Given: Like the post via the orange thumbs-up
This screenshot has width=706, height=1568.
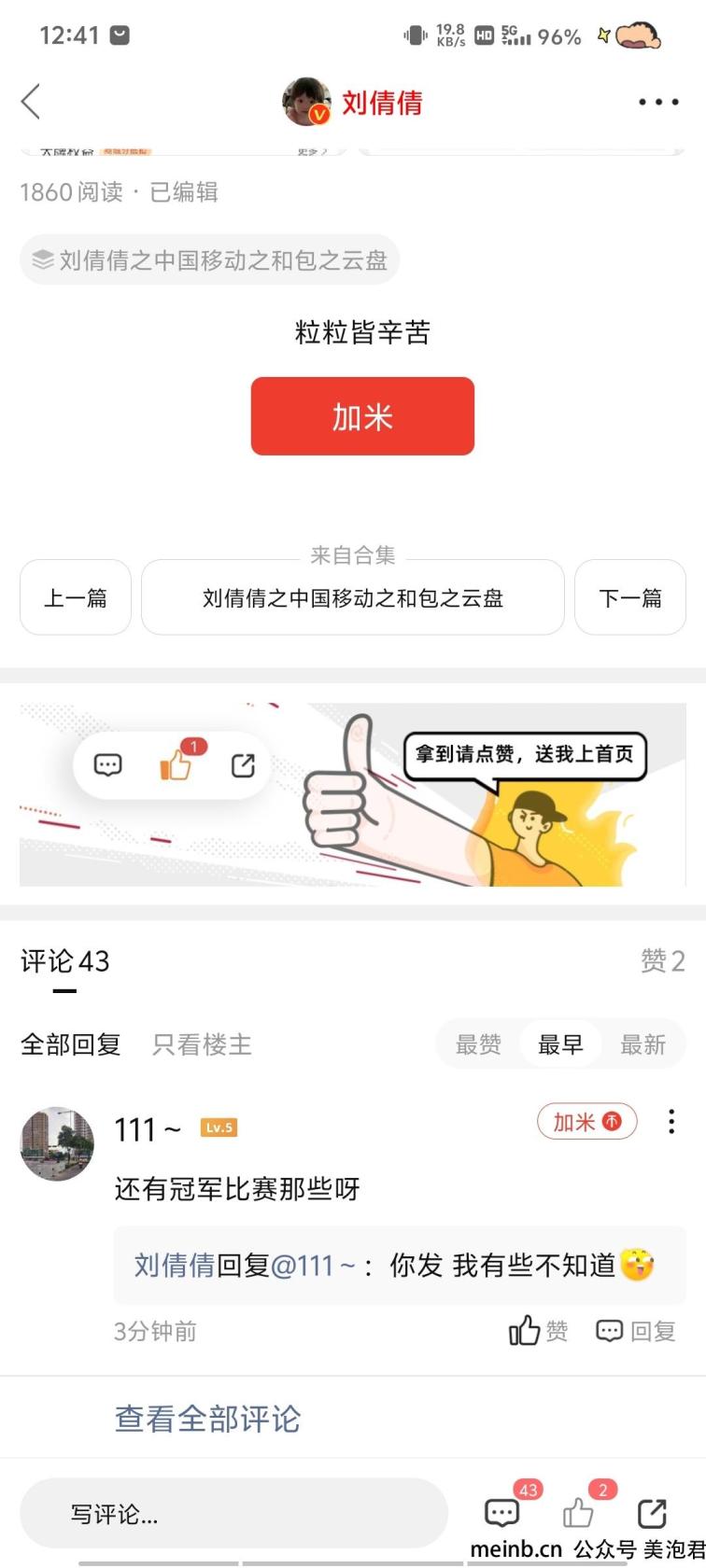Looking at the screenshot, I should point(176,766).
